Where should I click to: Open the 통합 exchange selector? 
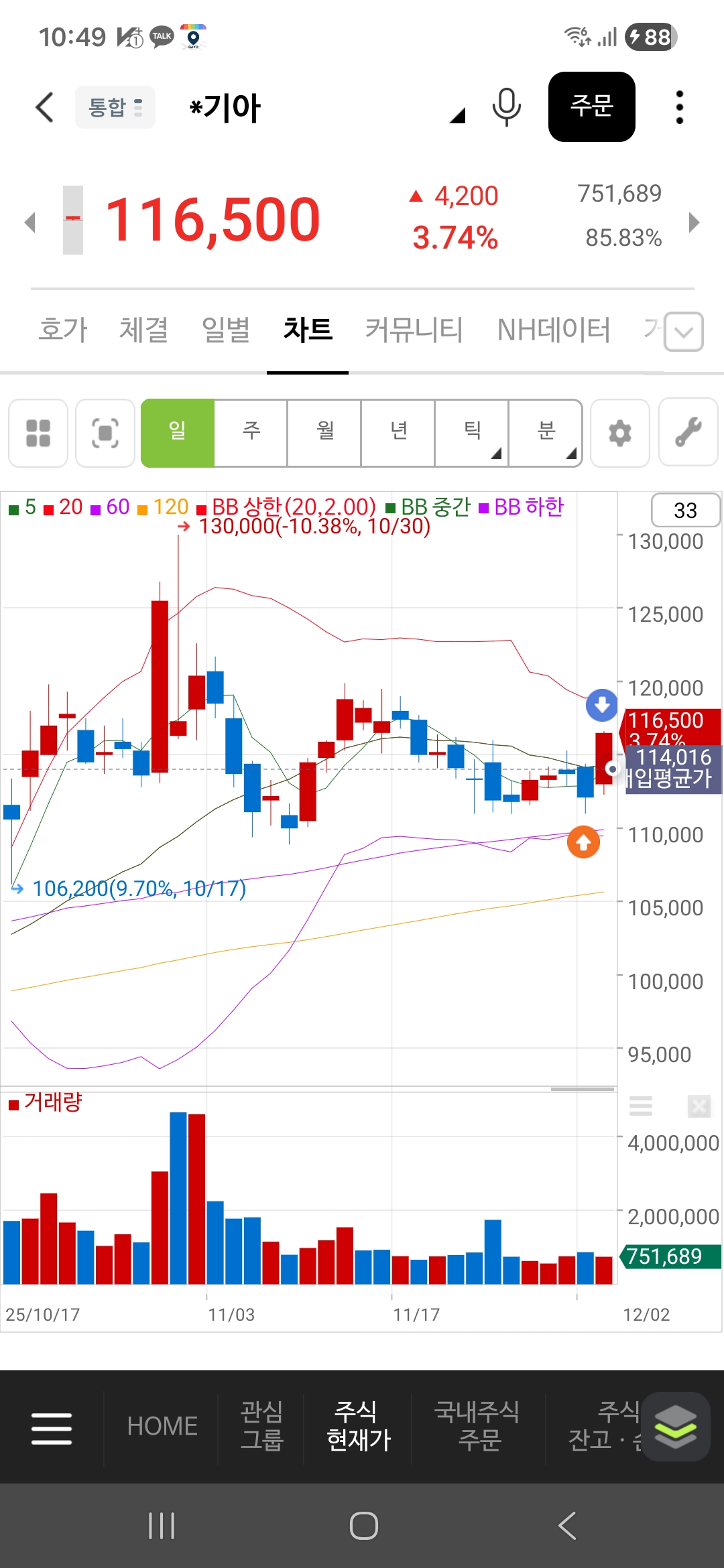click(115, 107)
